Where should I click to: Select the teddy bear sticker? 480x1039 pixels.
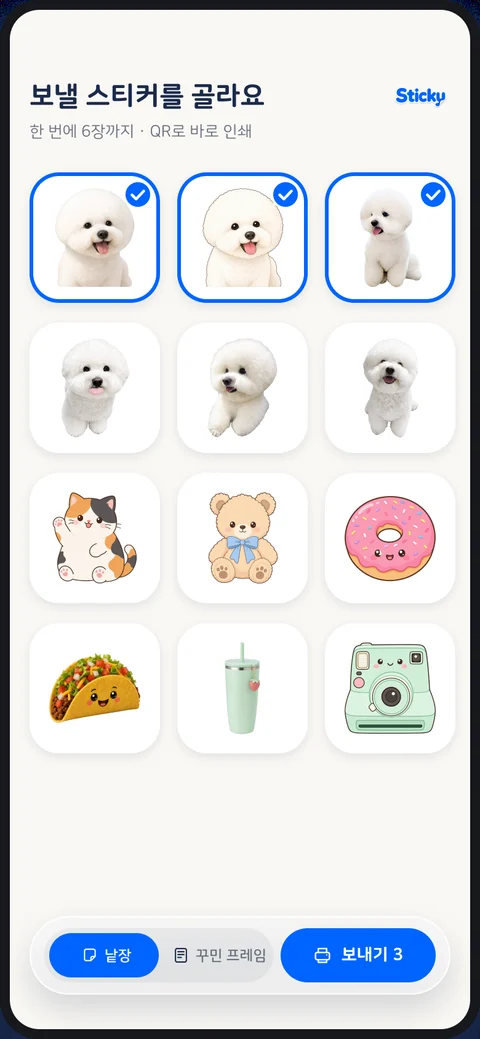(242, 537)
